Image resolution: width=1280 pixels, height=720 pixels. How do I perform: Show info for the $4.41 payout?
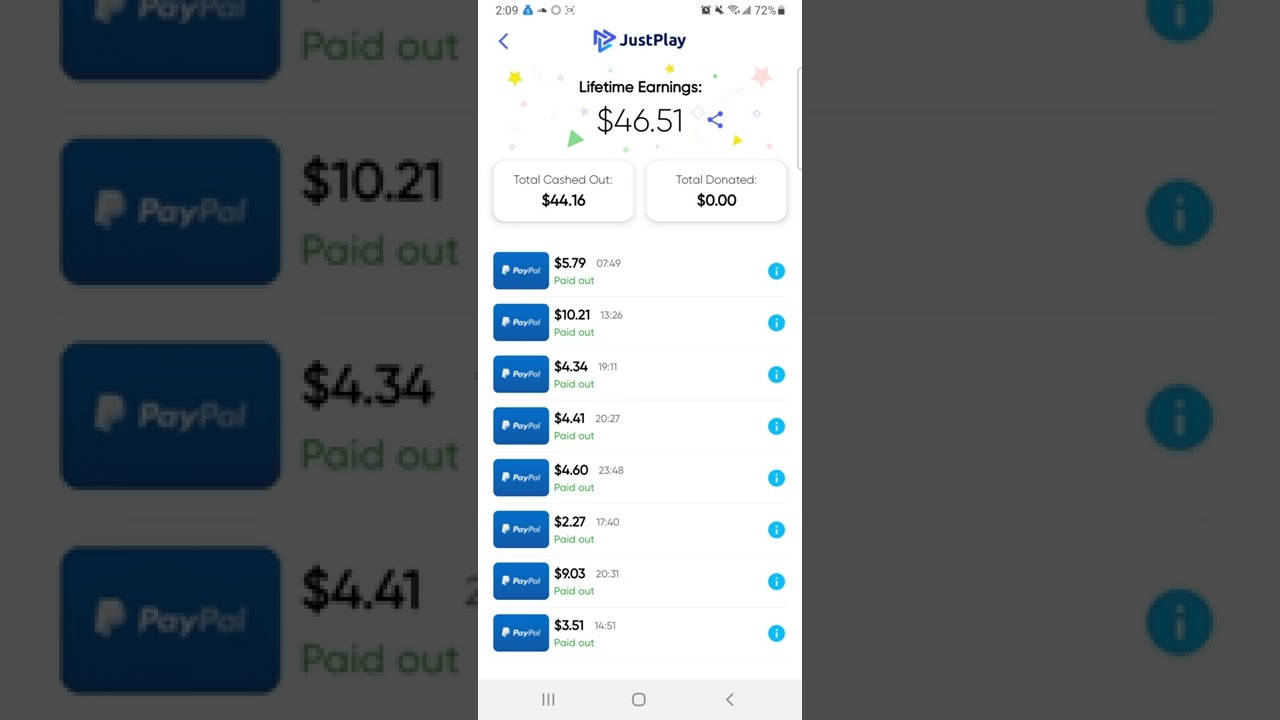click(776, 427)
